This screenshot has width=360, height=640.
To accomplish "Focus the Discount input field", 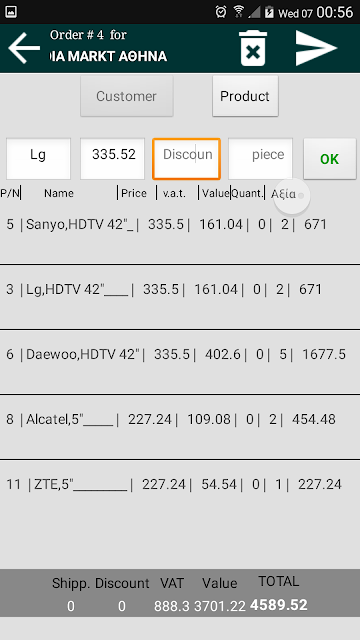I will click(x=187, y=159).
